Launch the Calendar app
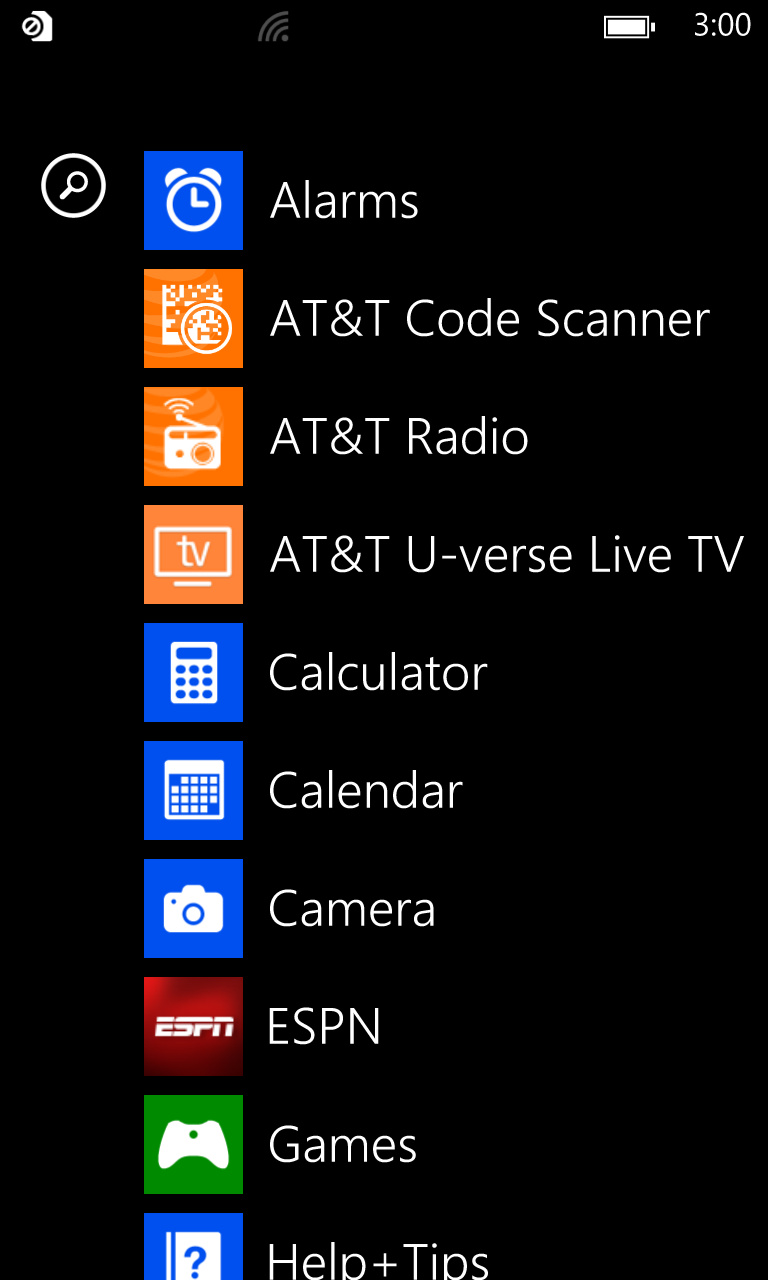 (194, 790)
